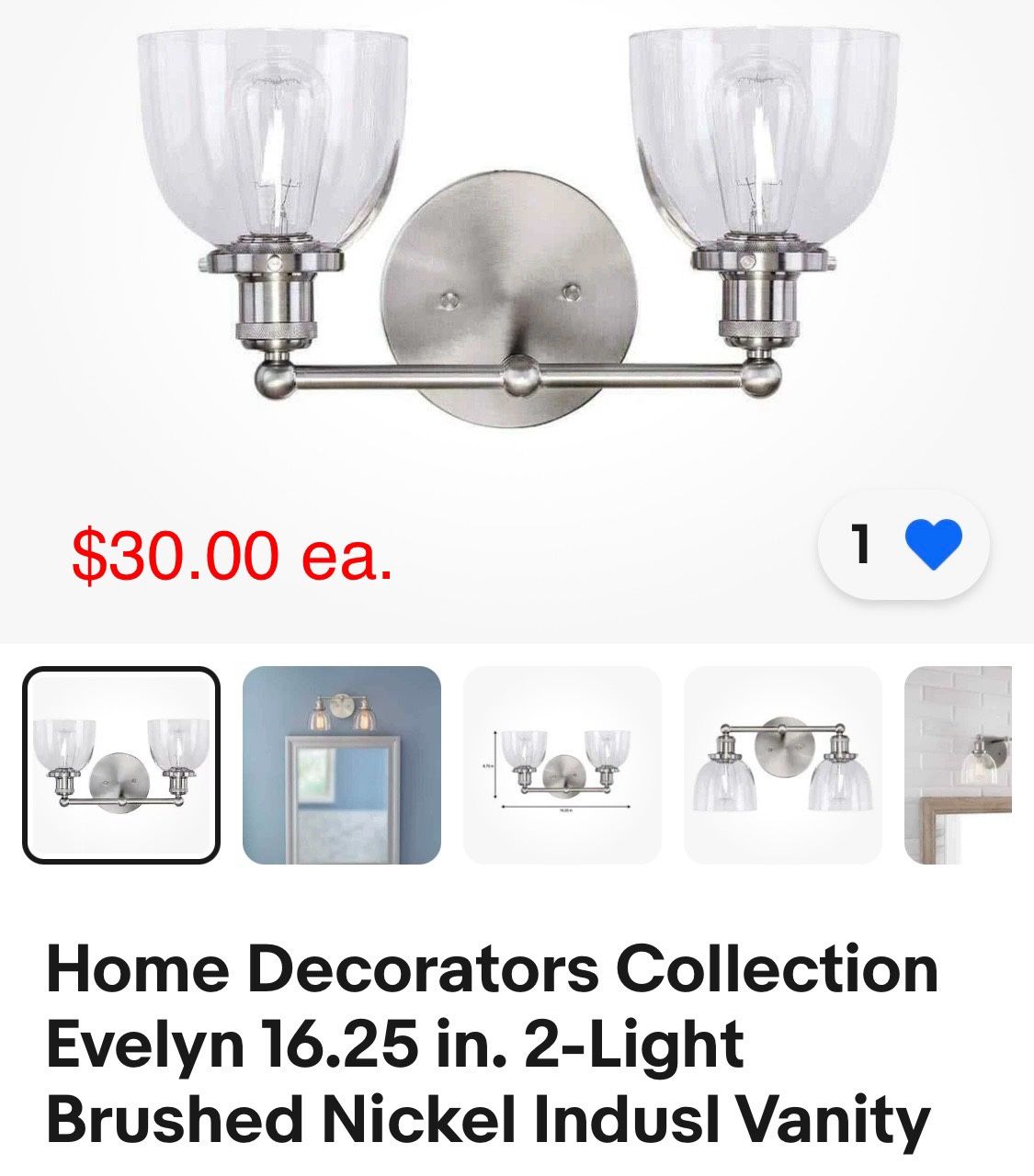
Task: Show the downward-facing shades thumbnail
Action: coord(783,765)
